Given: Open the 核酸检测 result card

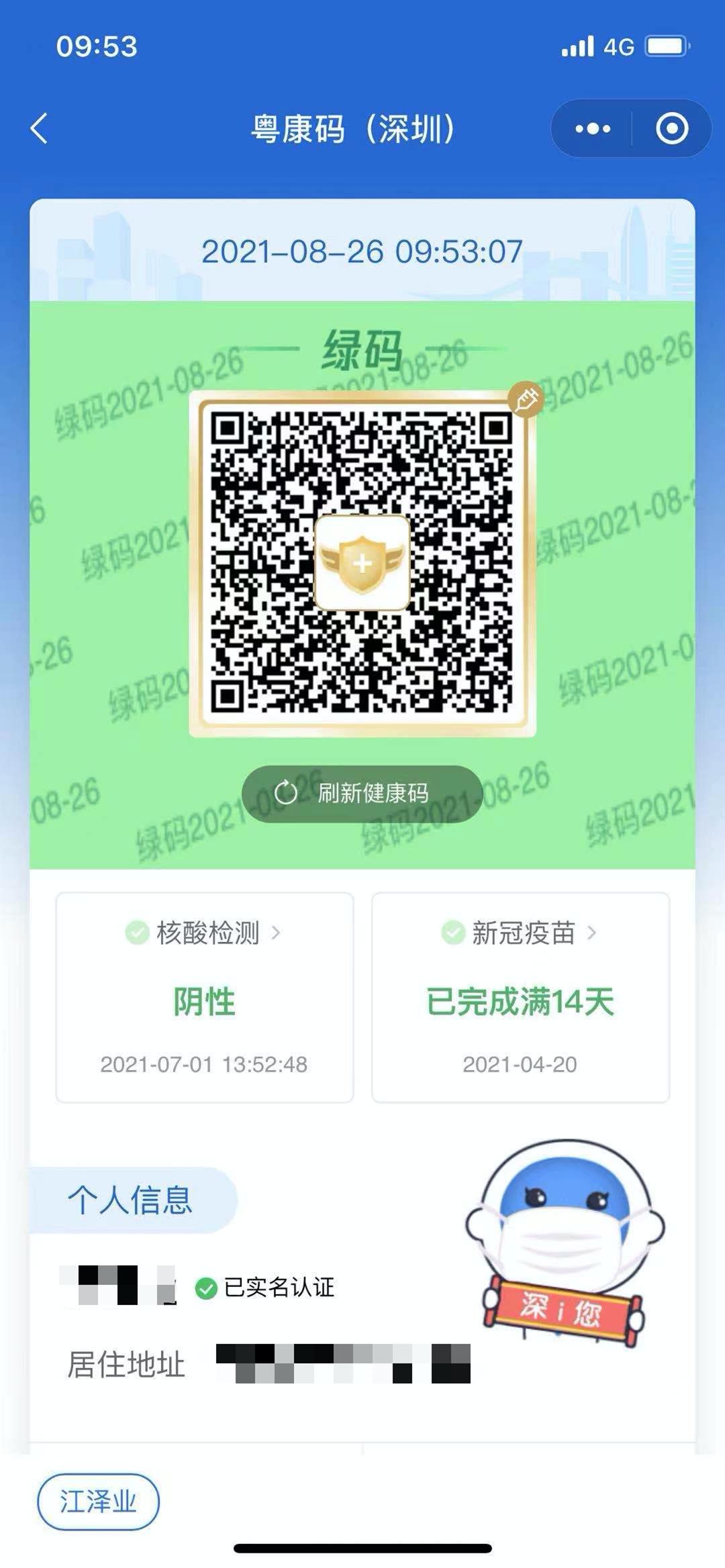Looking at the screenshot, I should click(205, 997).
